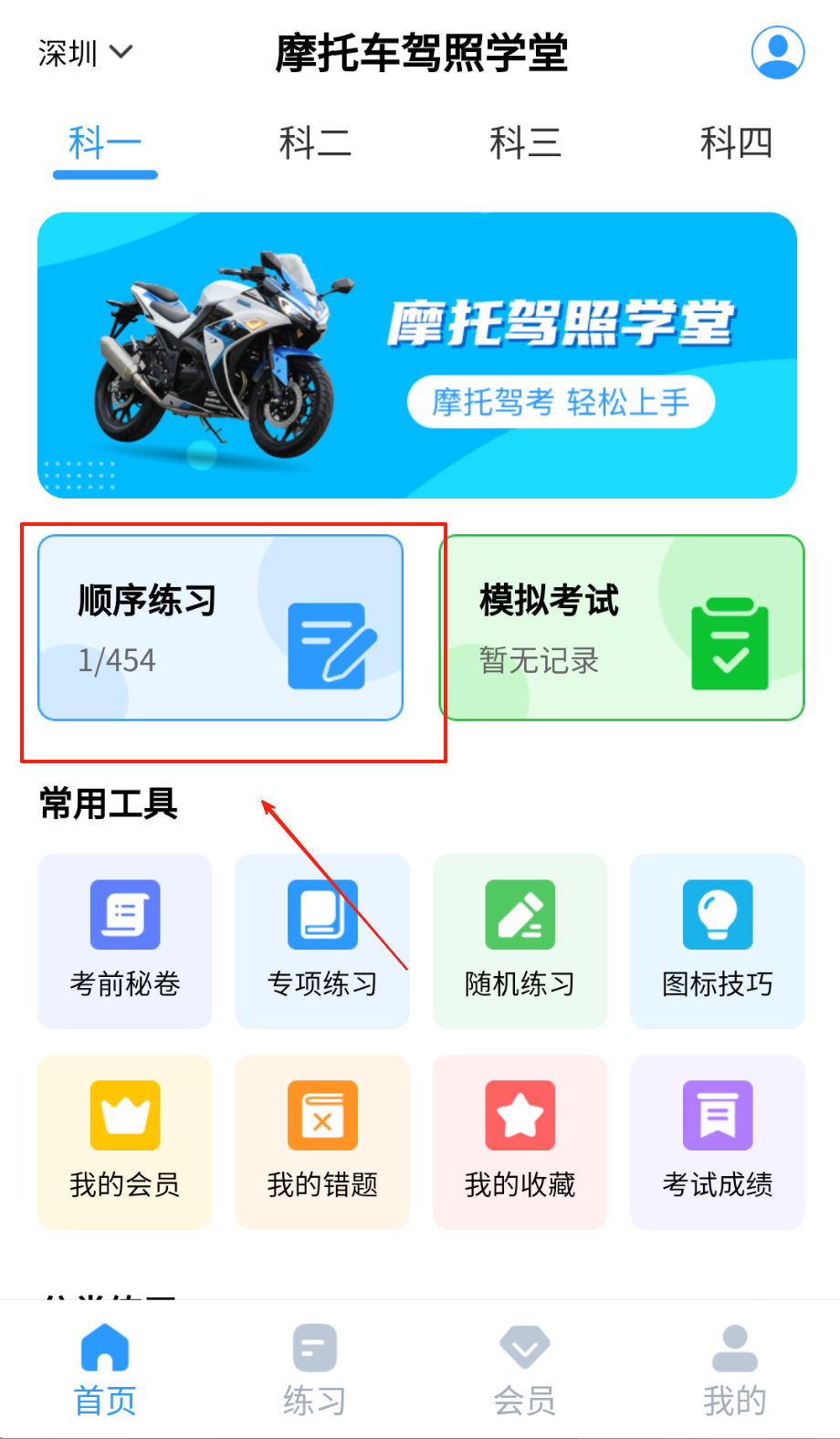Open the 模拟考试 mock exam card
Screen dimensions: 840x1439
click(x=622, y=627)
